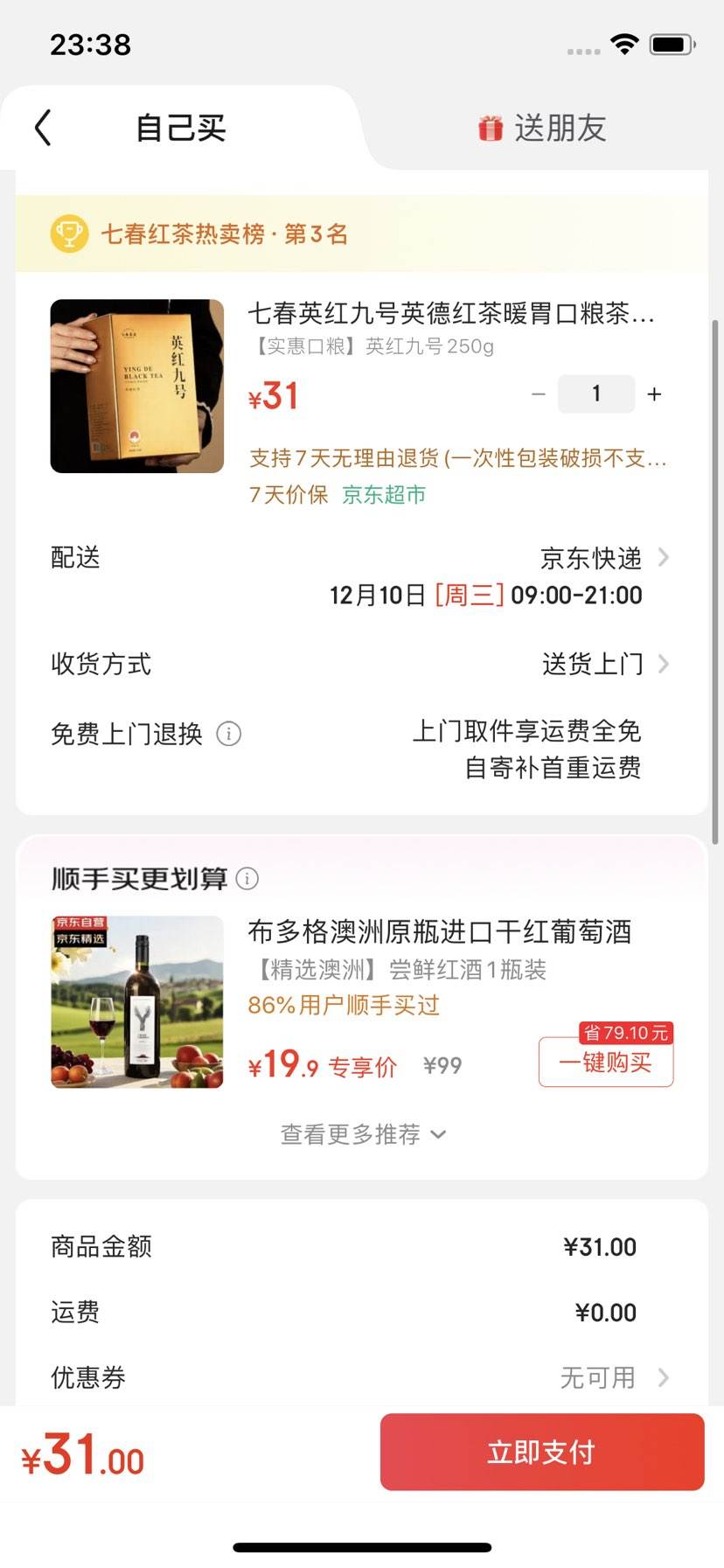
Task: Increase the tea quantity with plus
Action: pyautogui.click(x=654, y=394)
